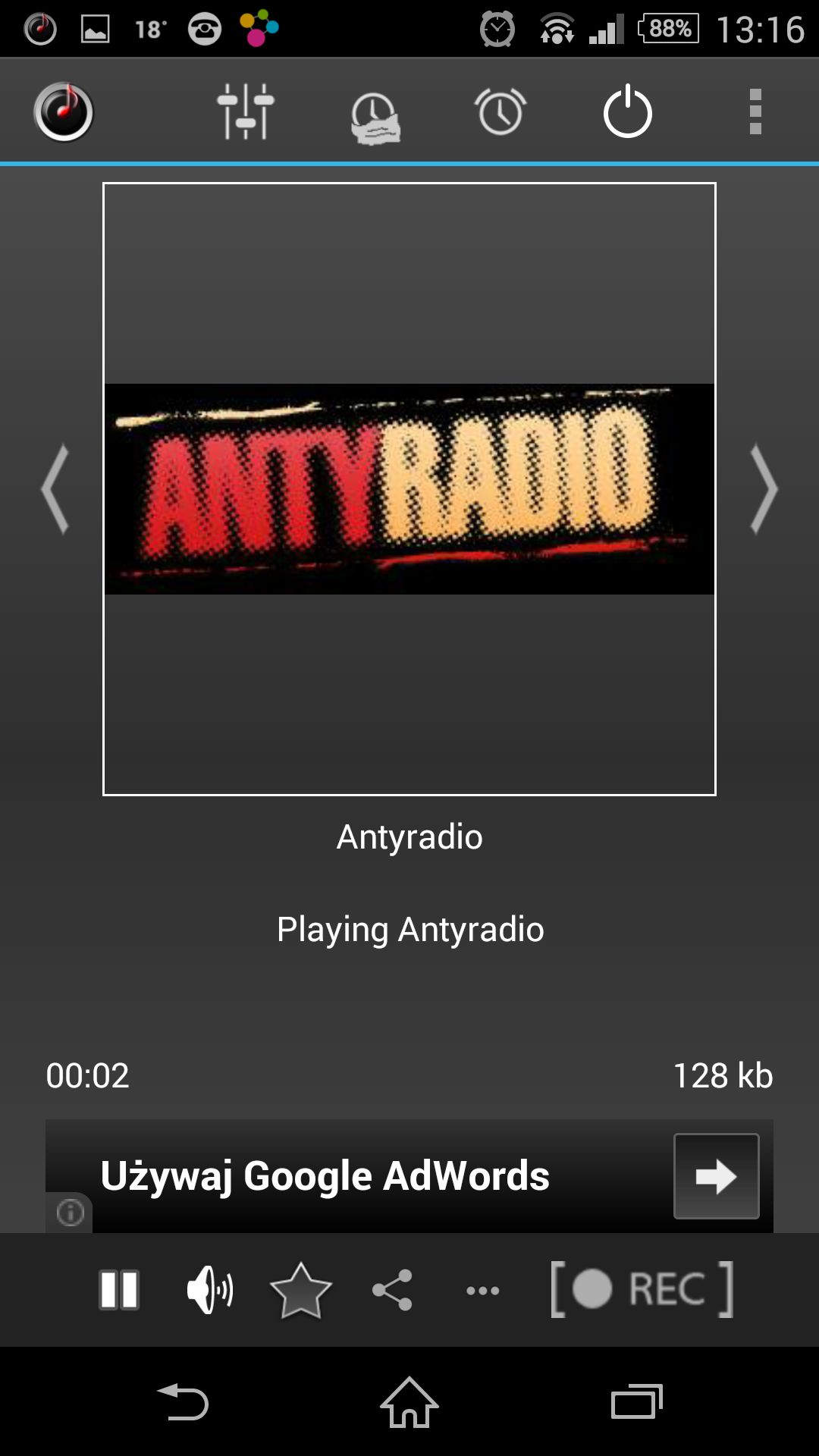This screenshot has width=819, height=1456.
Task: Skip to the next station
Action: pyautogui.click(x=764, y=489)
